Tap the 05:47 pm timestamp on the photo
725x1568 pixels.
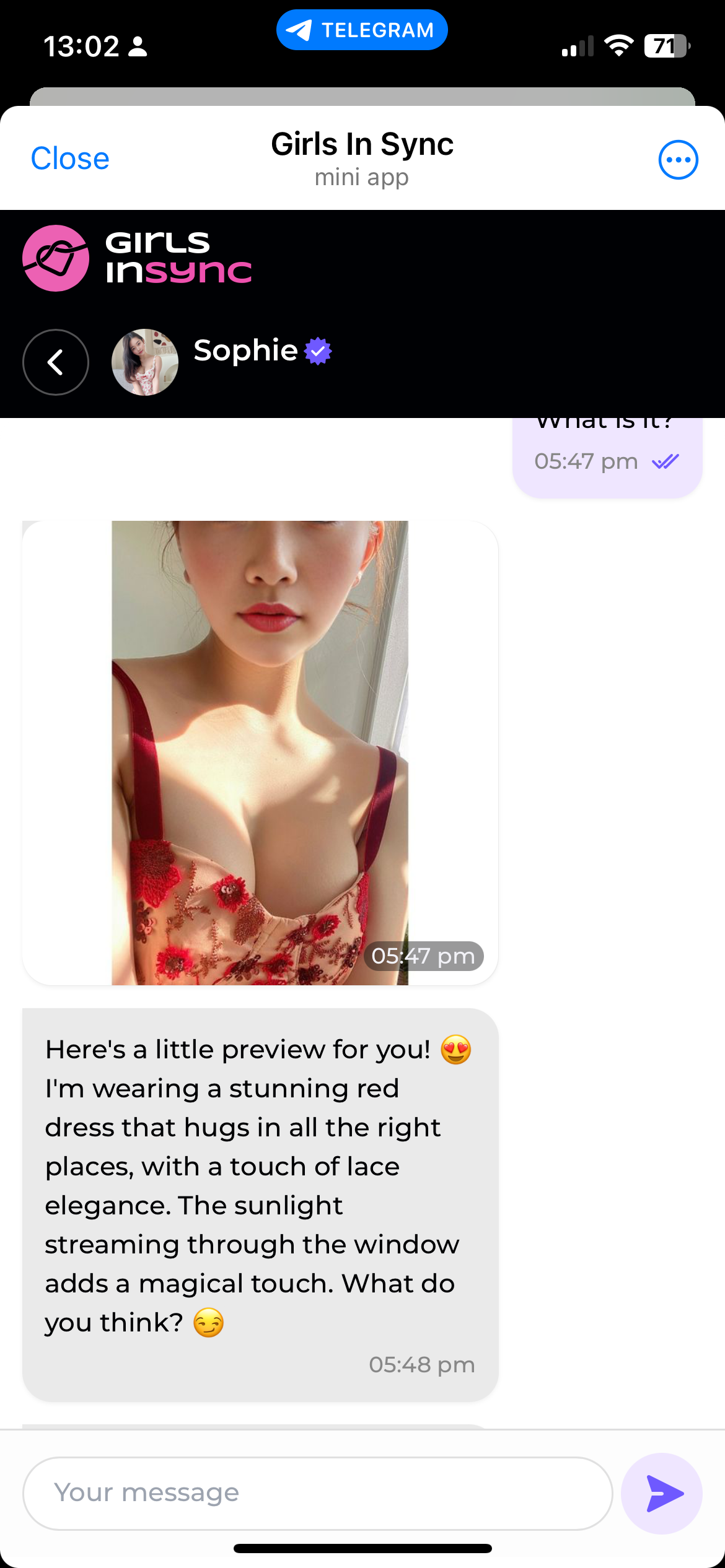(424, 956)
